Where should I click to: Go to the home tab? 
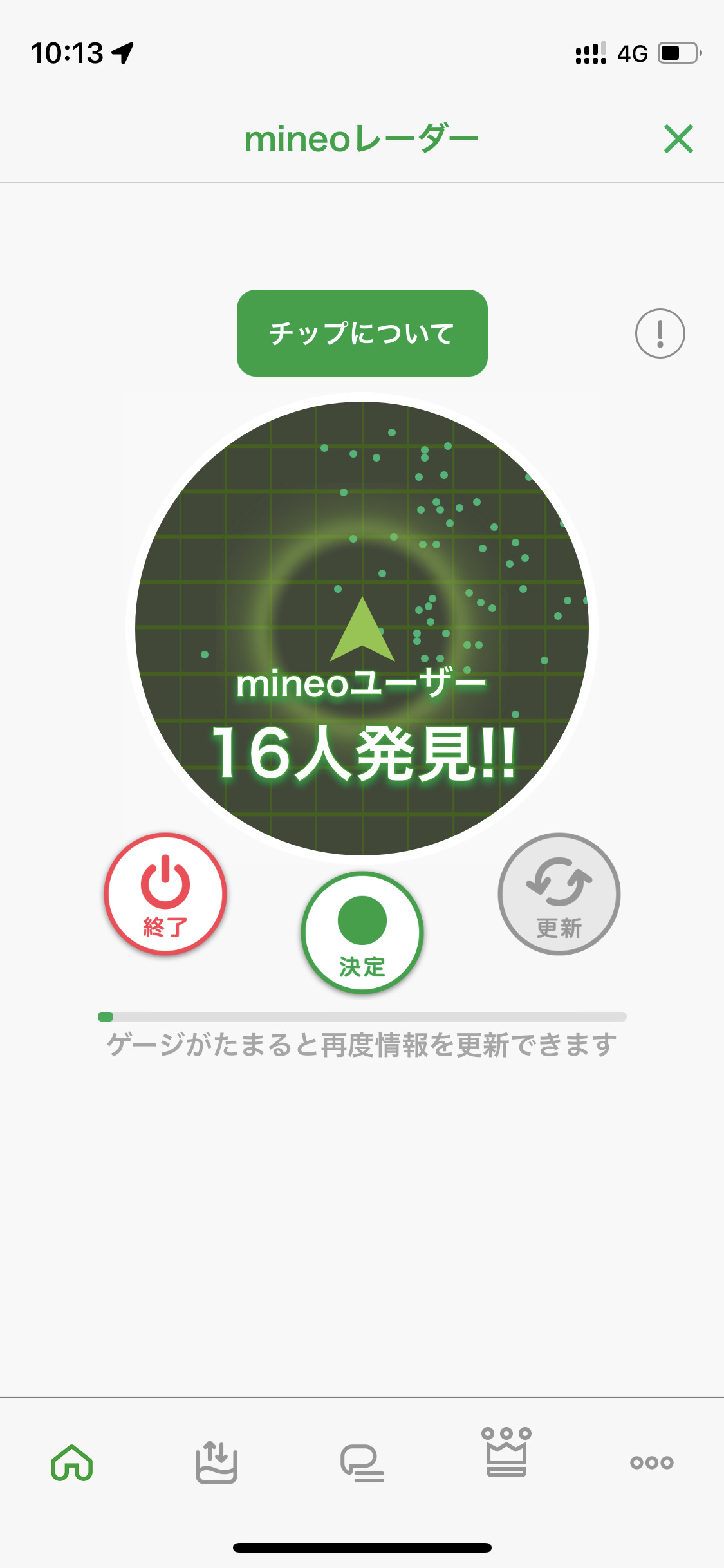pyautogui.click(x=72, y=1462)
